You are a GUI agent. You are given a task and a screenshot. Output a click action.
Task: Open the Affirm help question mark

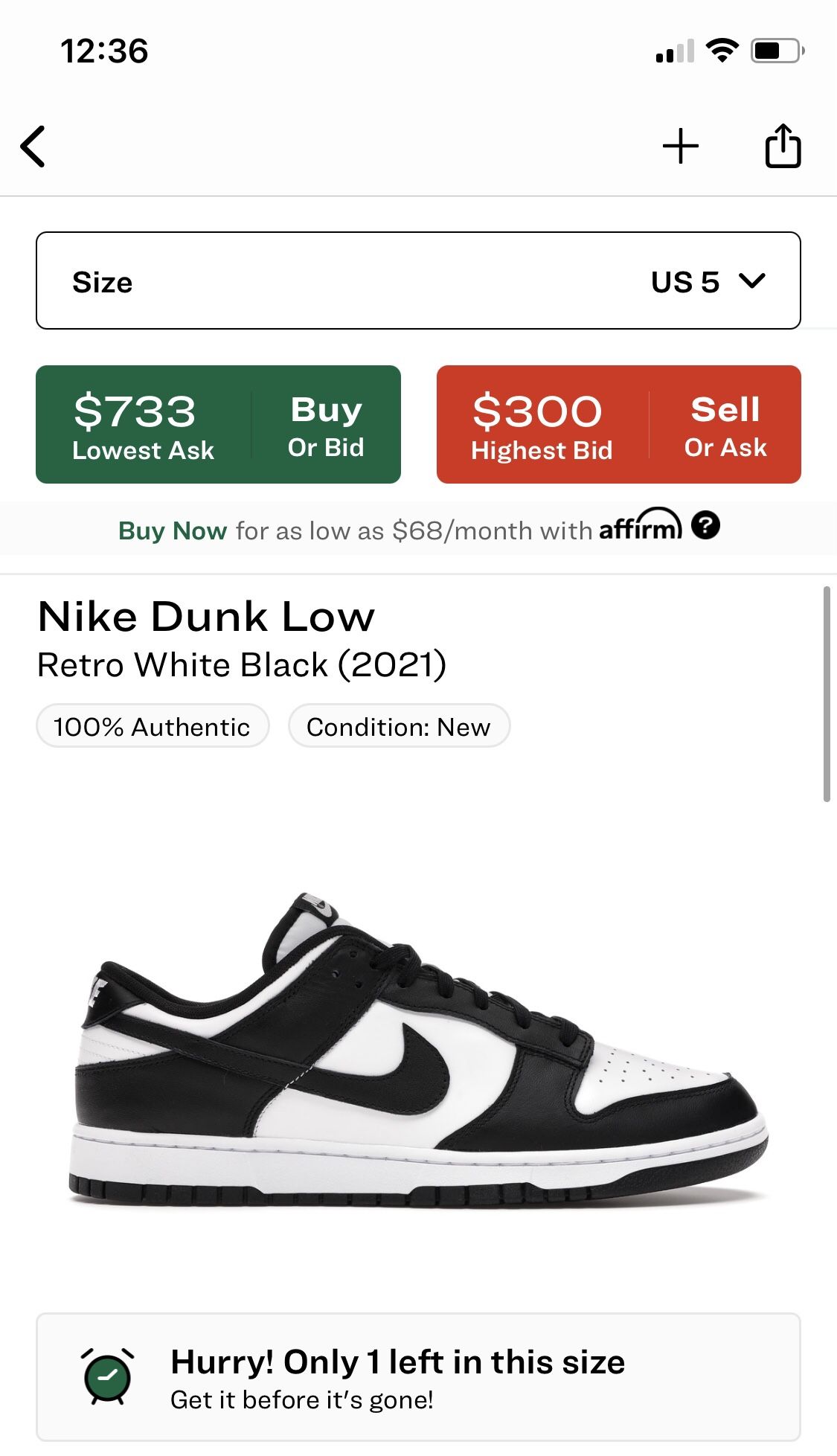pos(707,528)
